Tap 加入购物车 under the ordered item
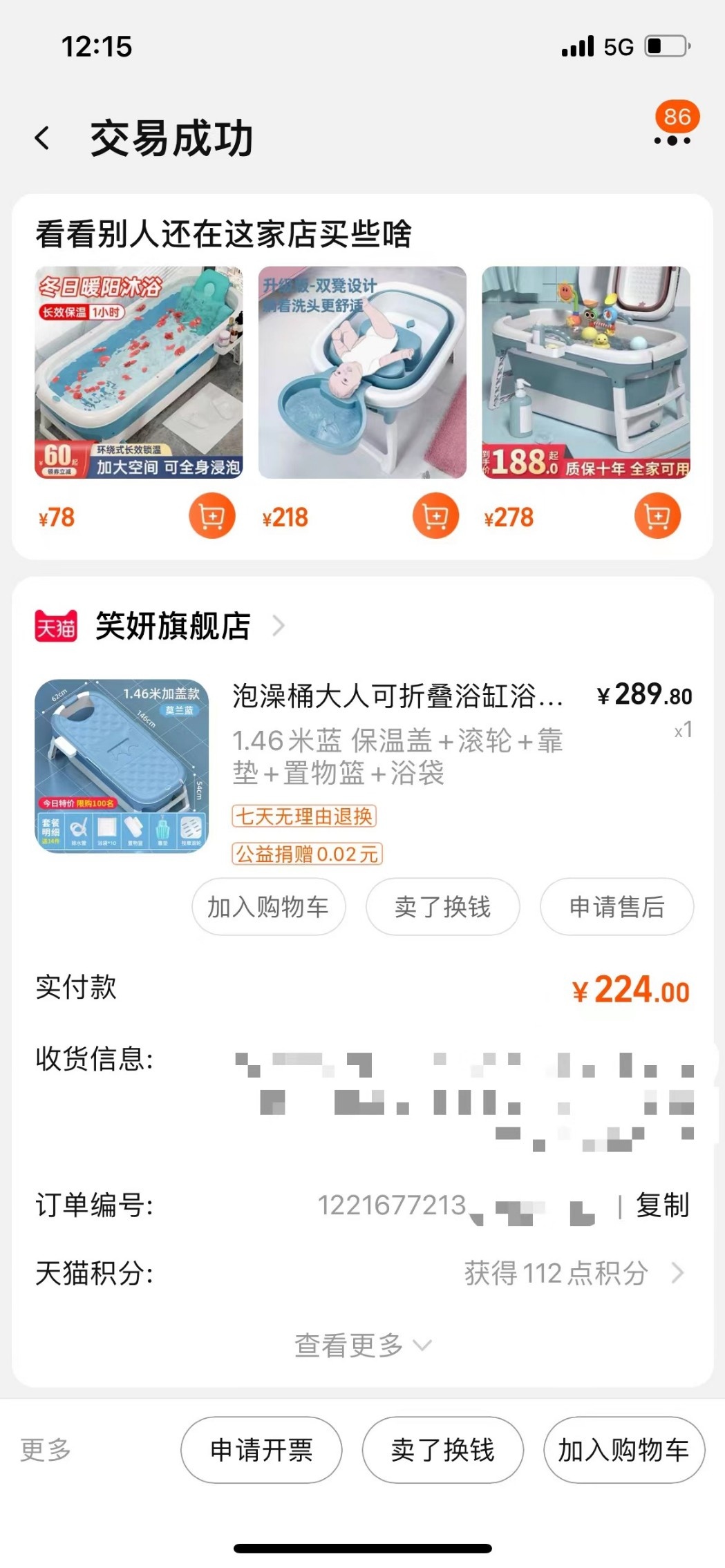This screenshot has height=1568, width=725. 268,907
